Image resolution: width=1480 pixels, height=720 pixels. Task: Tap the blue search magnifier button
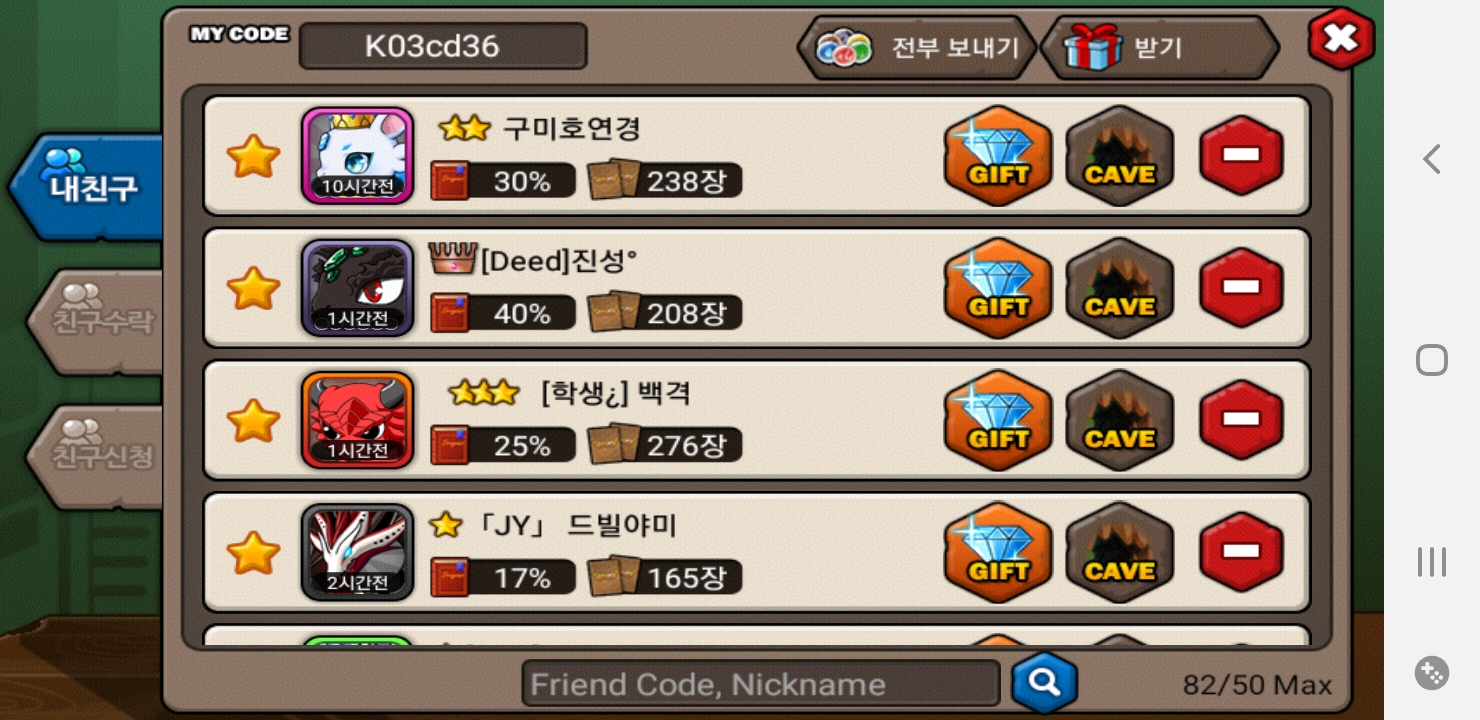1044,683
